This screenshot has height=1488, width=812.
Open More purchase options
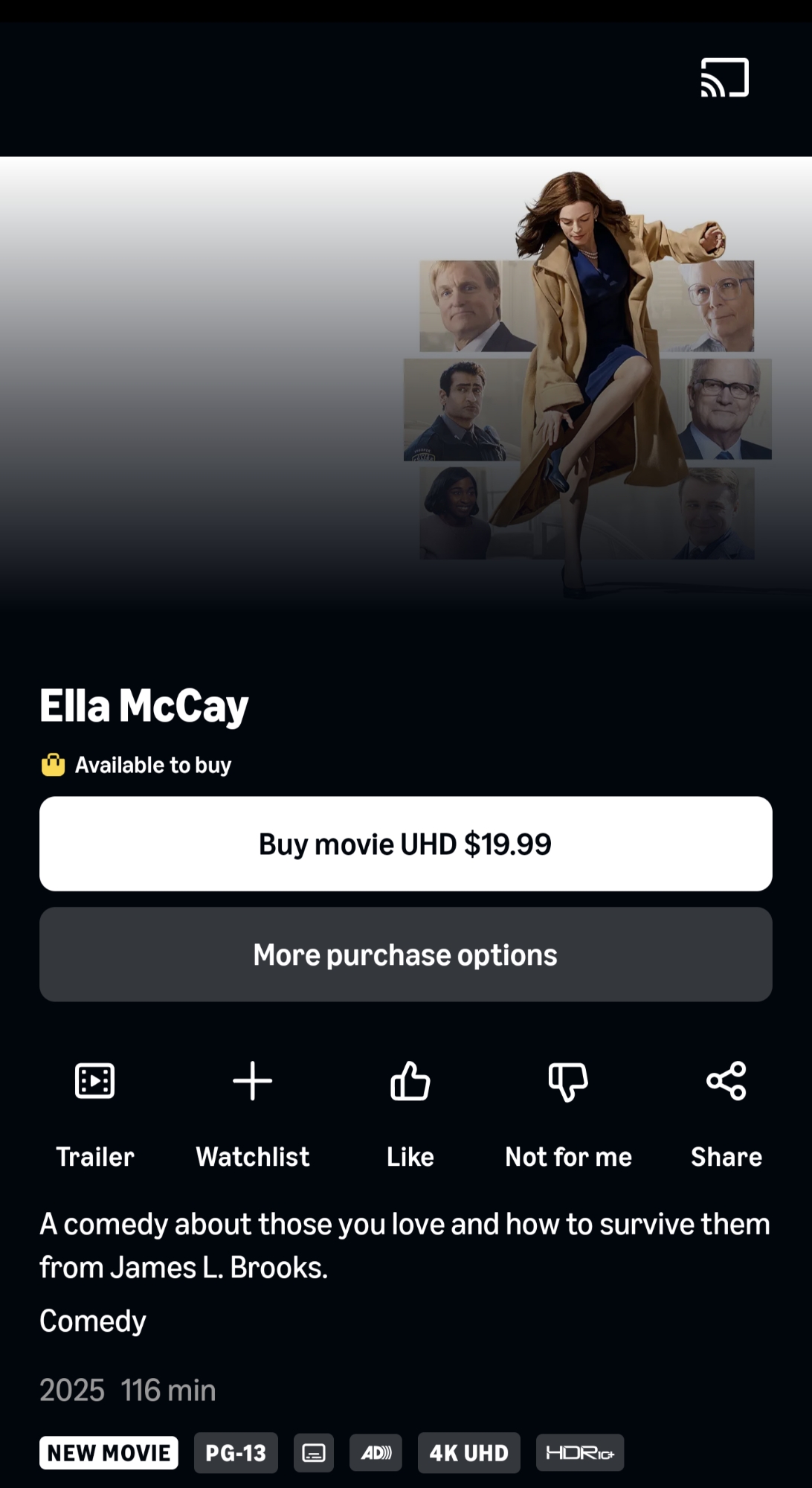point(405,955)
